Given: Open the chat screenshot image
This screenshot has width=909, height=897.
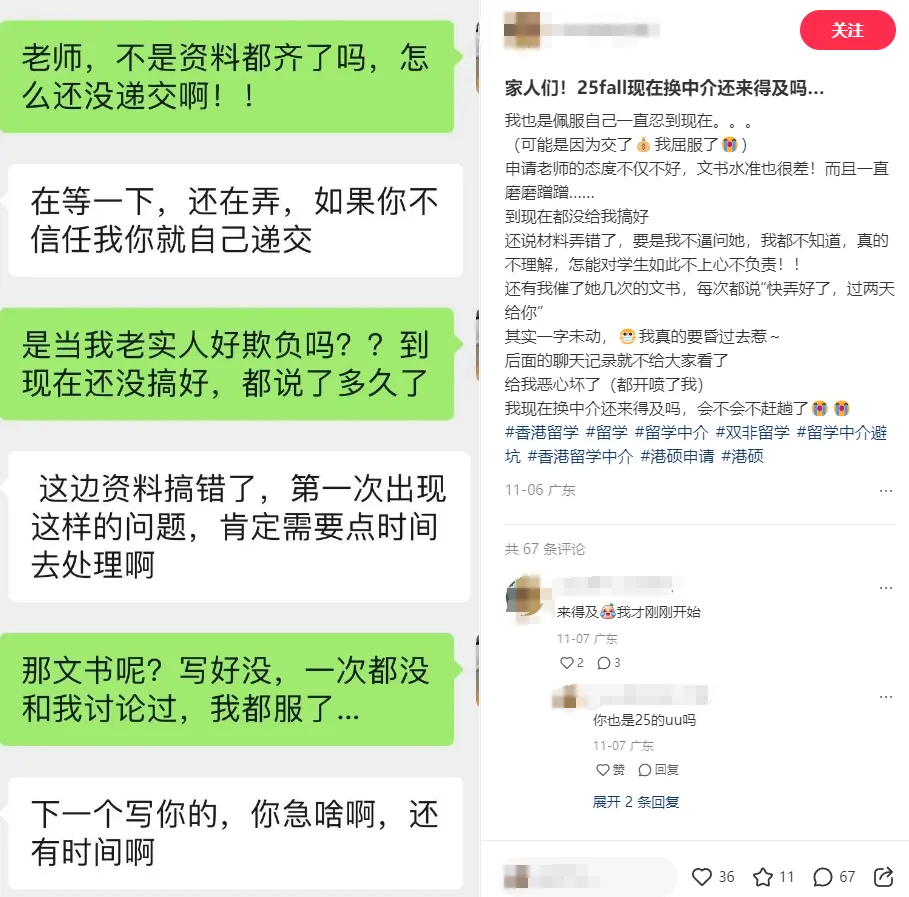Looking at the screenshot, I should point(240,448).
